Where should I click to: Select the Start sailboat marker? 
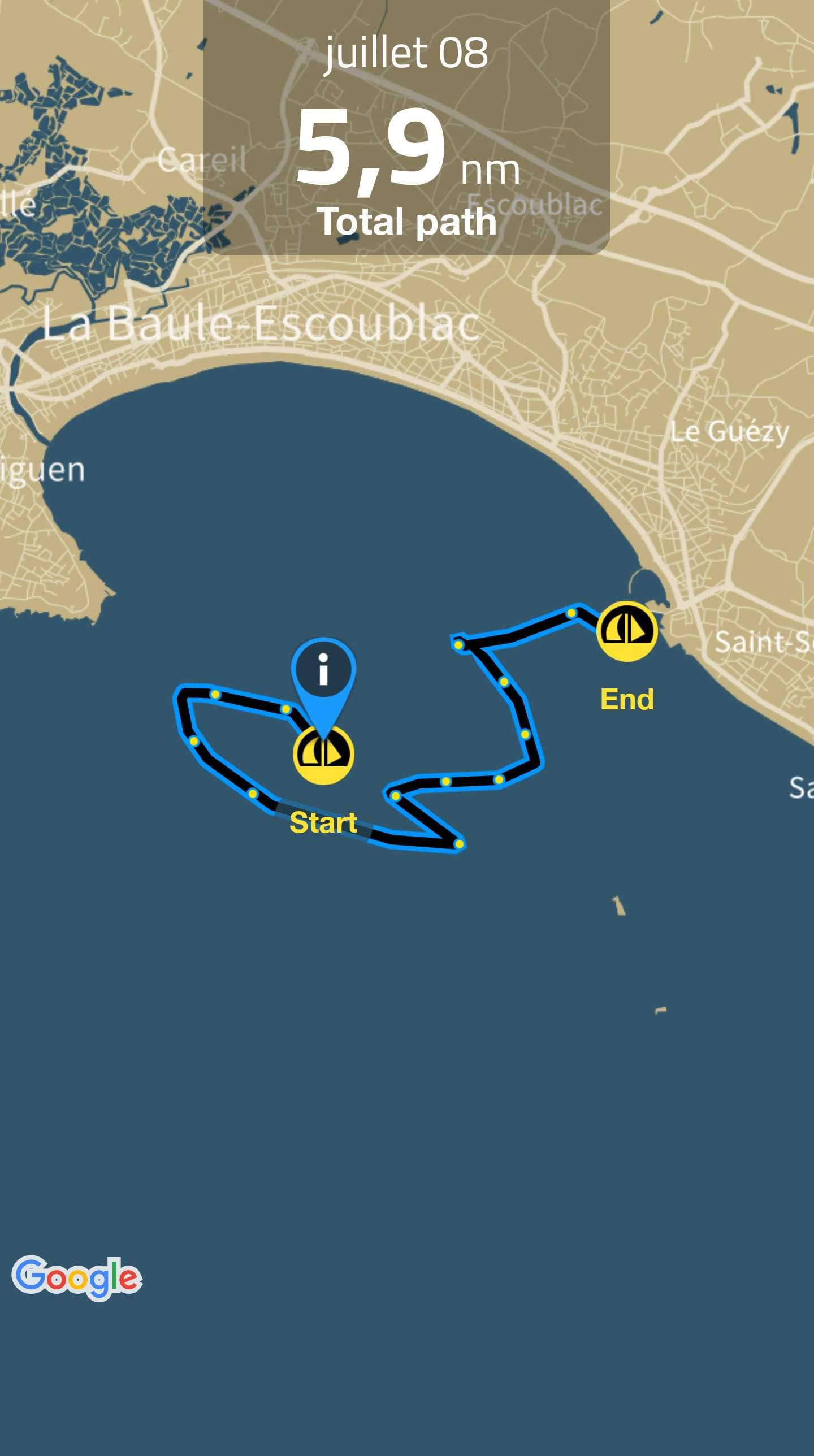point(323,759)
